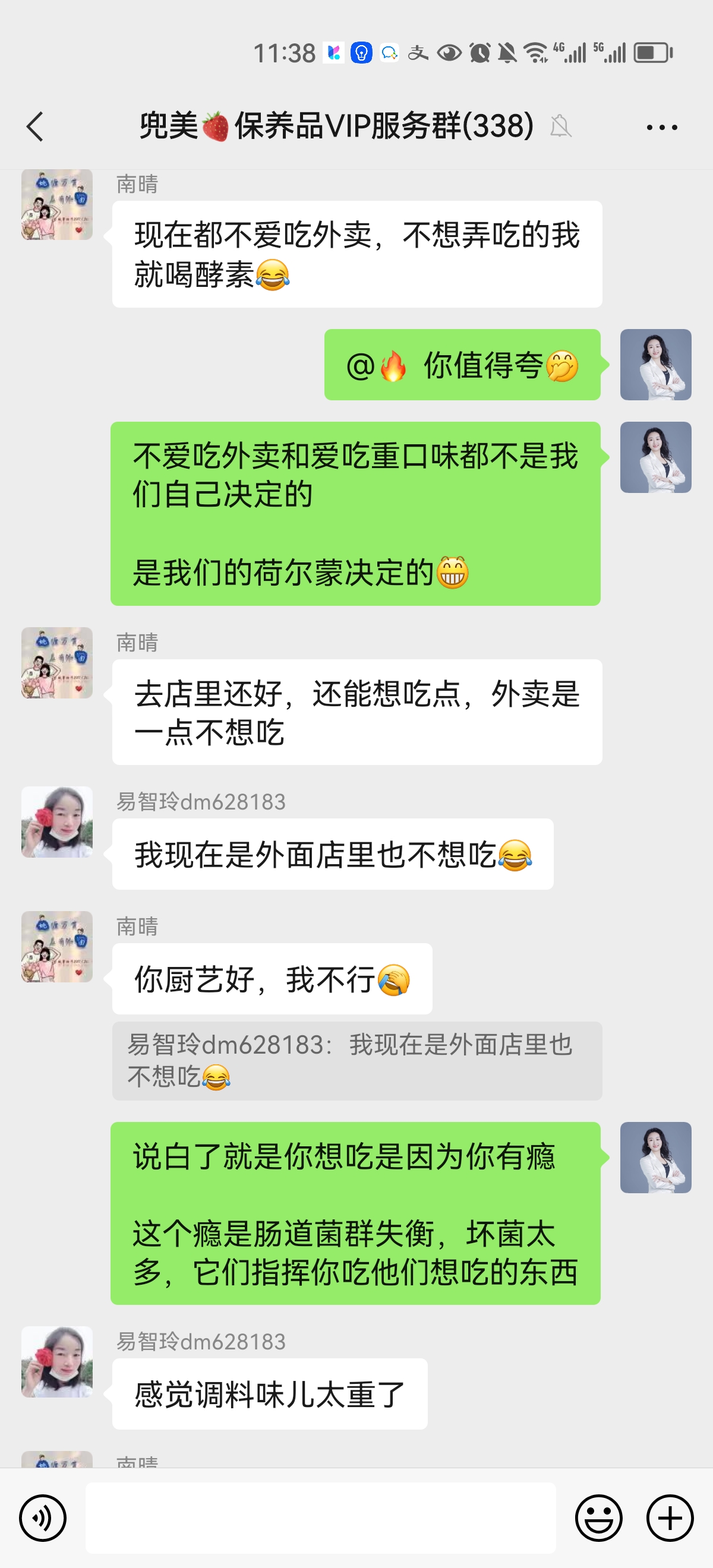
Task: Open 南晴's avatar beside the 喝酵素 message
Action: 57,205
